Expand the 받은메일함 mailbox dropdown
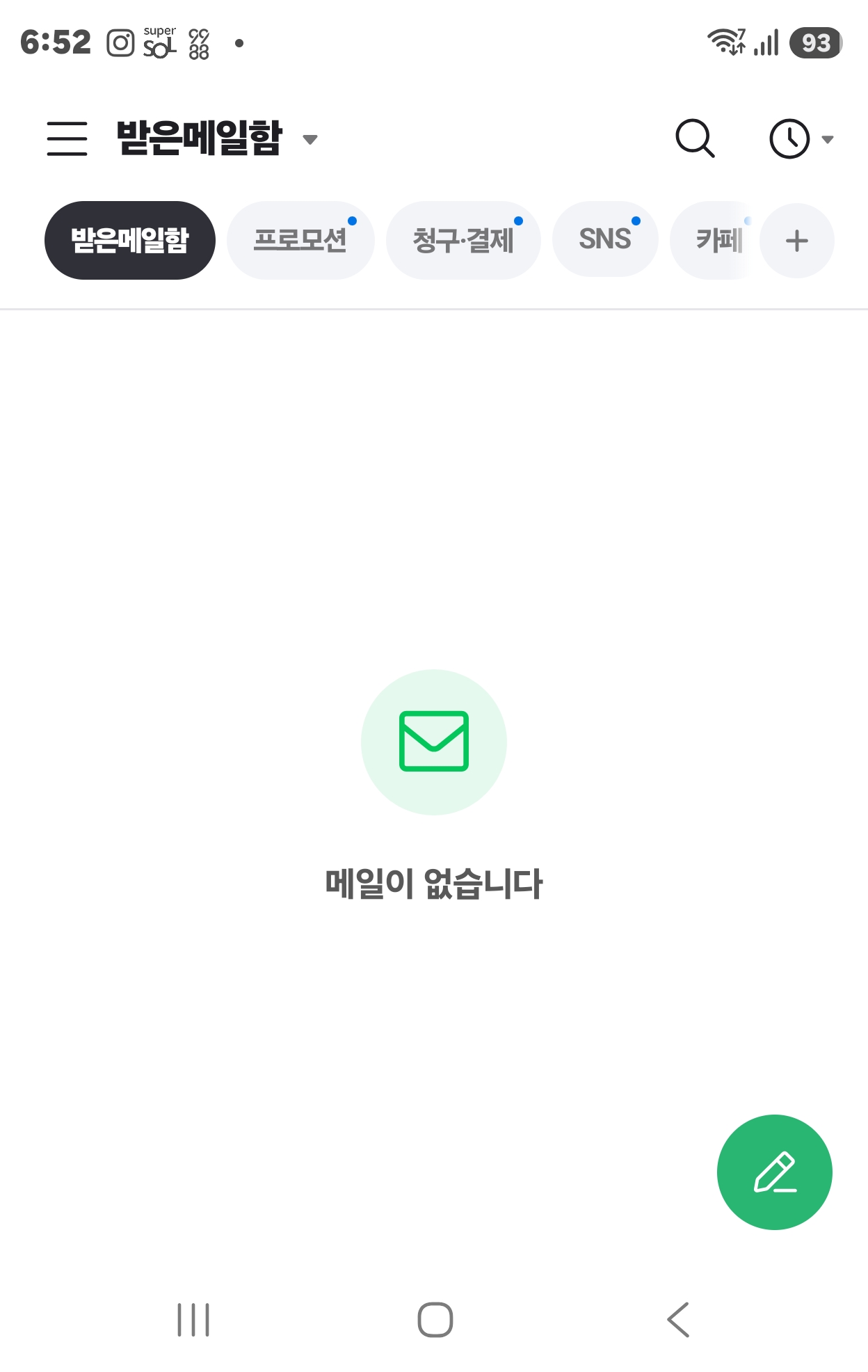The image size is (868, 1372). [x=217, y=138]
